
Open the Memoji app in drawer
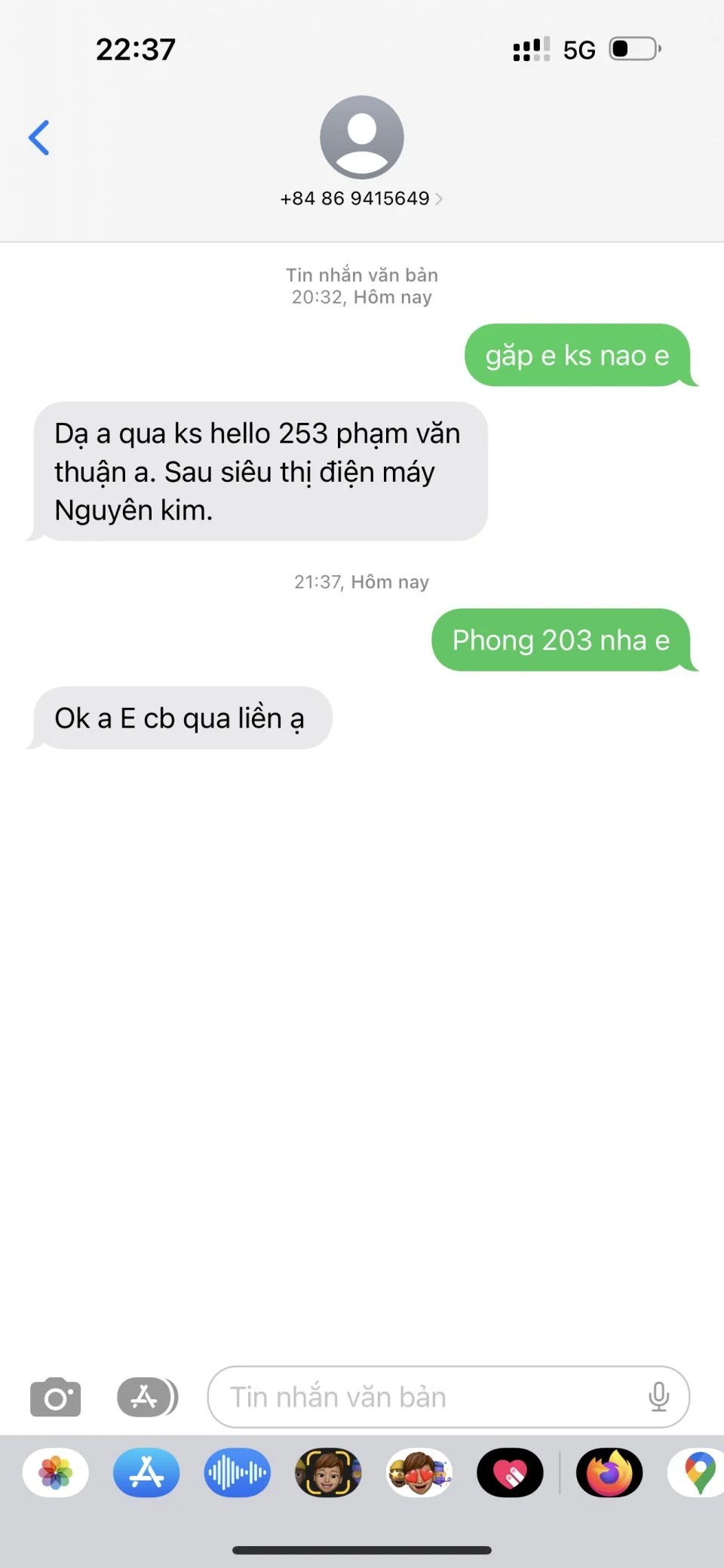click(328, 1472)
